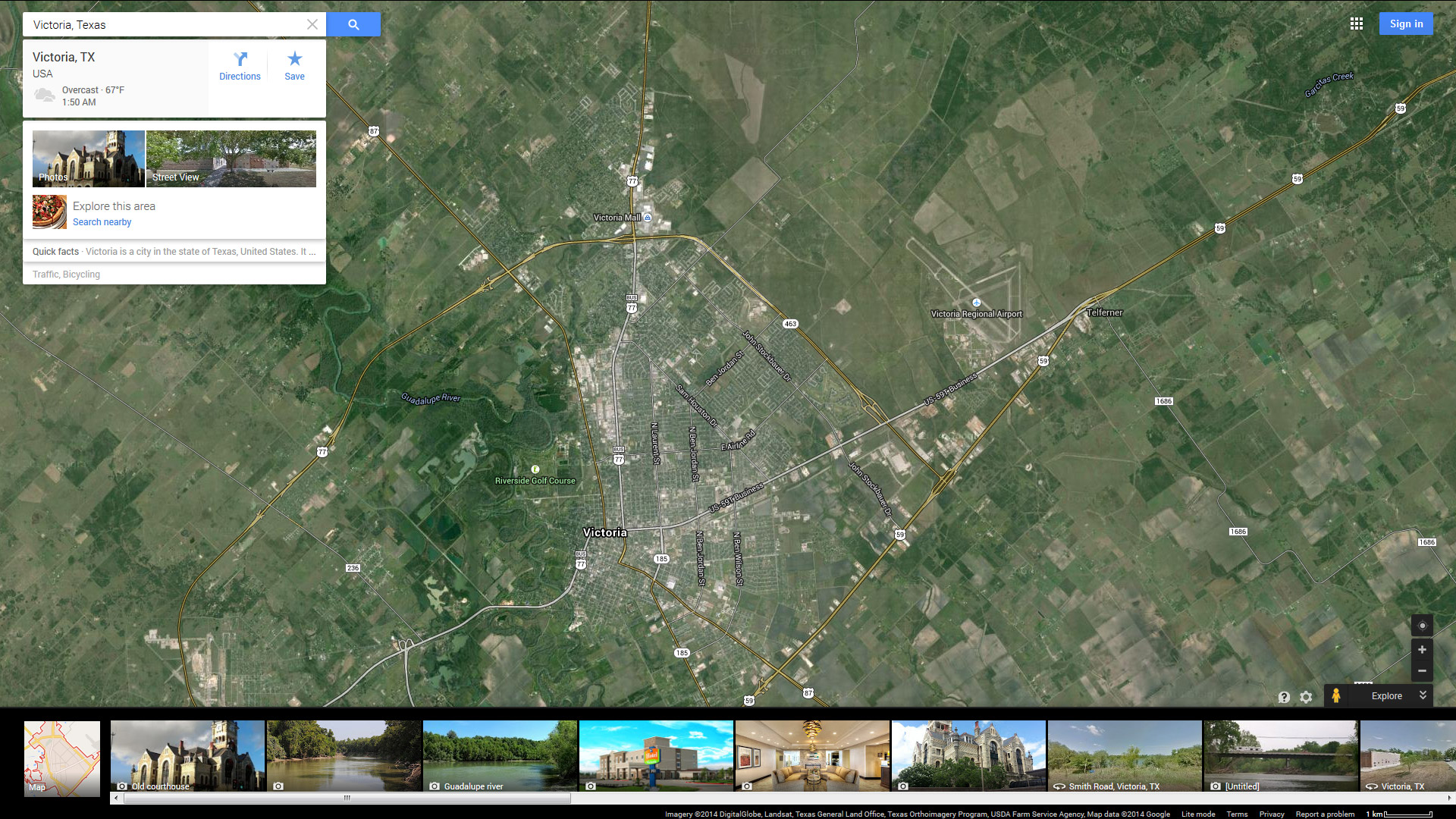Switch to Map view using the thumbnail
Image resolution: width=1456 pixels, height=819 pixels.
62,758
